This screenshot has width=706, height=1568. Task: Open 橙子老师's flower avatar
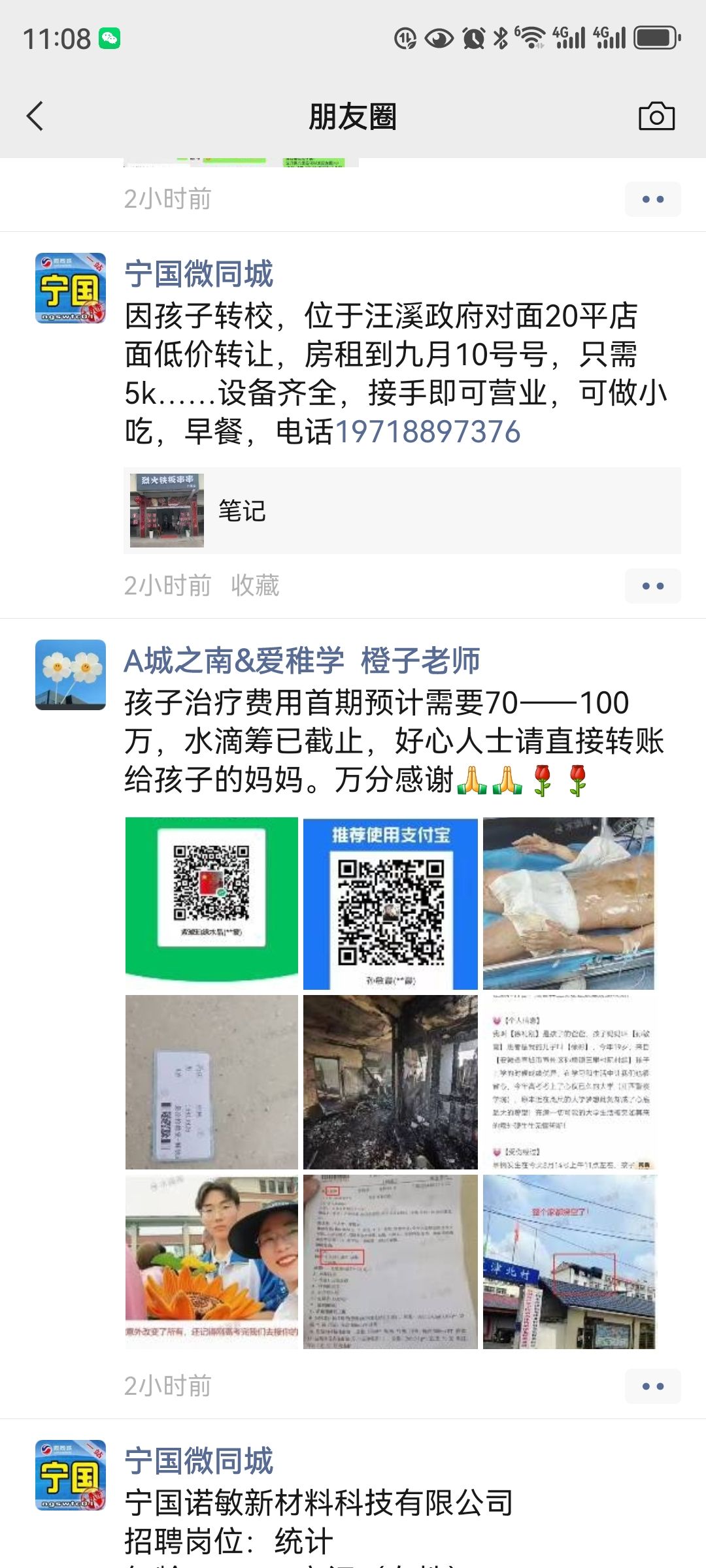tap(71, 675)
